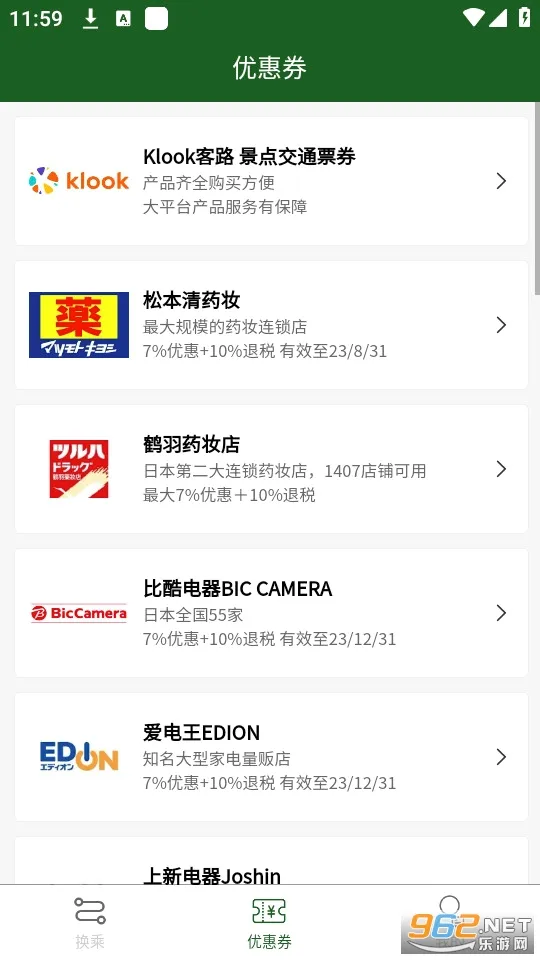This screenshot has height=960, width=540.
Task: Open the 松本清药妆 coupon
Action: 271,325
